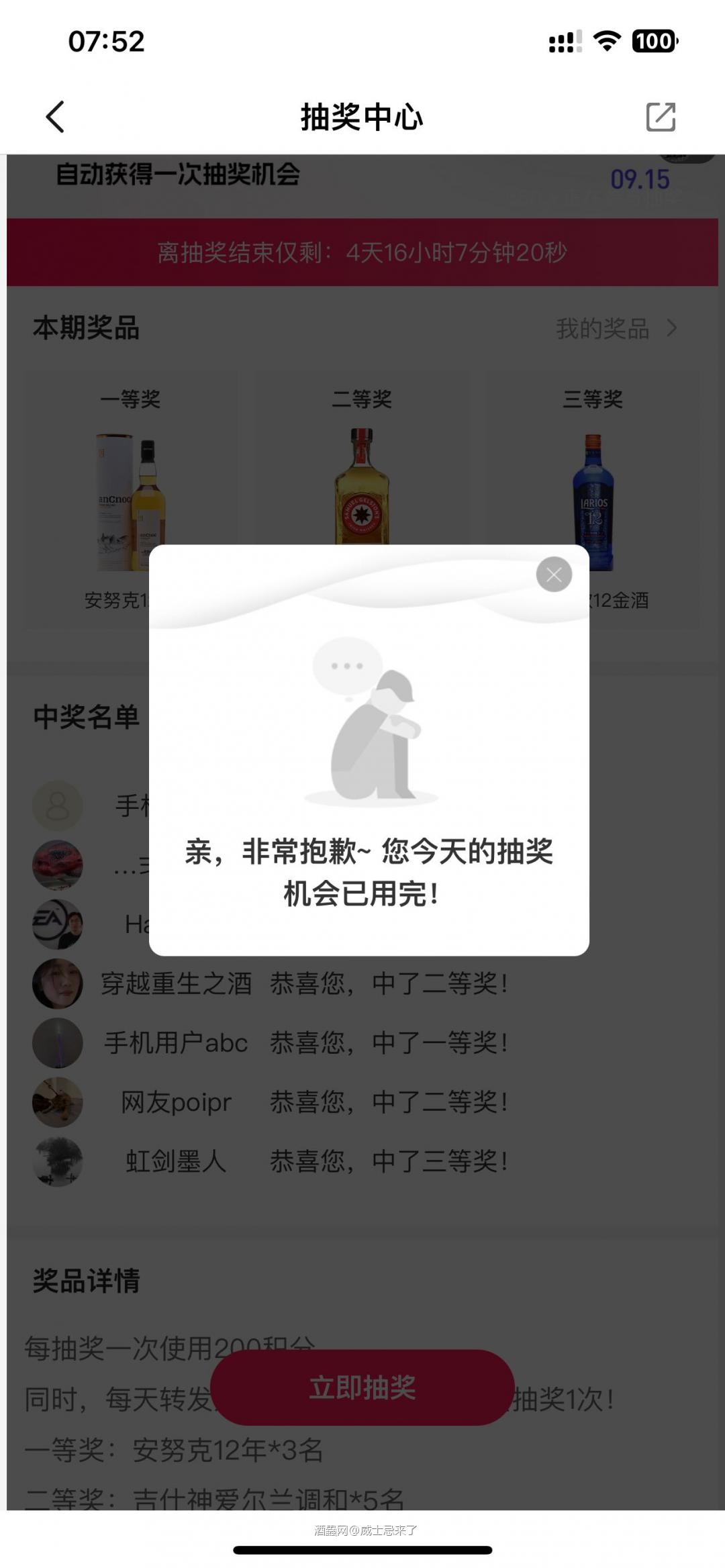Share the lottery page
Screen dimensions: 725x1568
click(661, 117)
